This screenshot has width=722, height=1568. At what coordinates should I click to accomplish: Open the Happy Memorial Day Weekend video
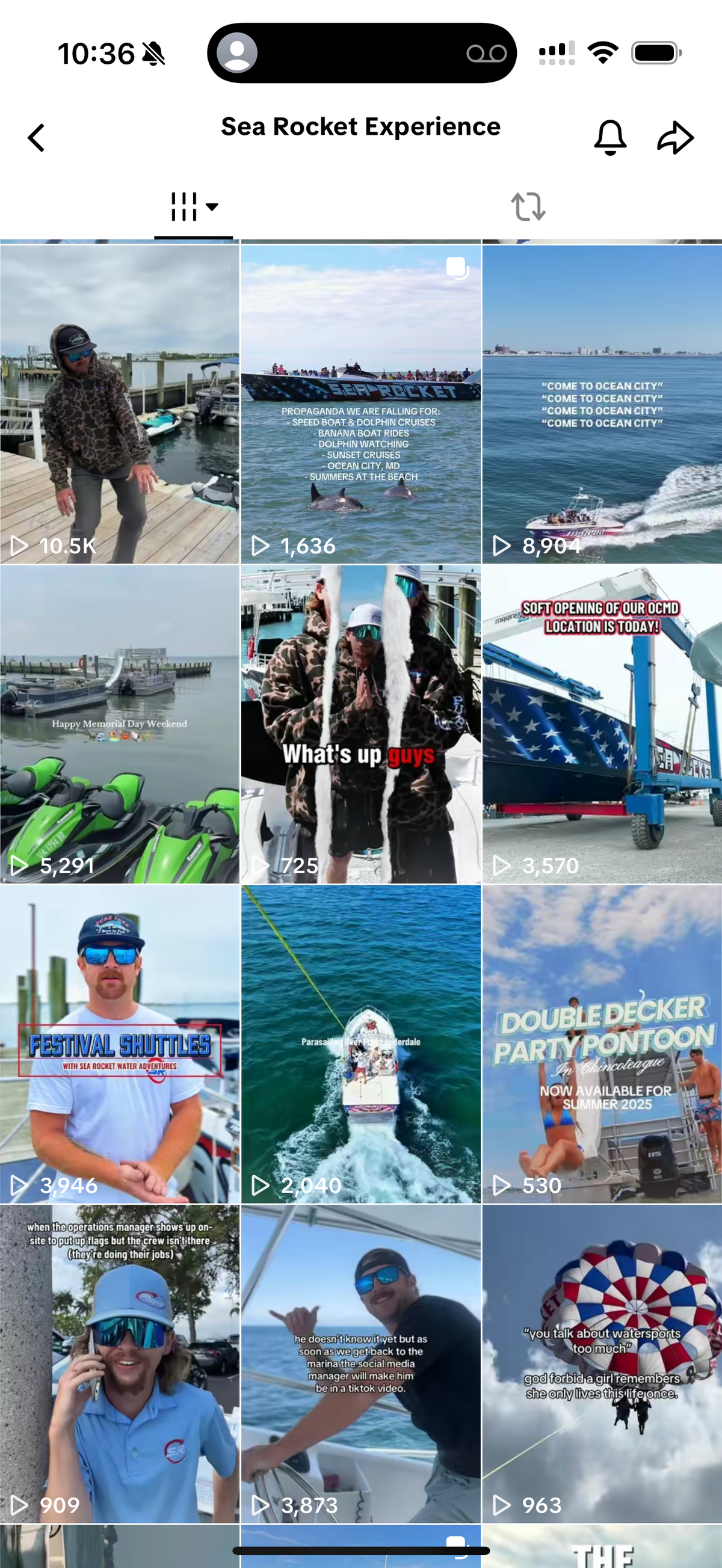pos(119,724)
